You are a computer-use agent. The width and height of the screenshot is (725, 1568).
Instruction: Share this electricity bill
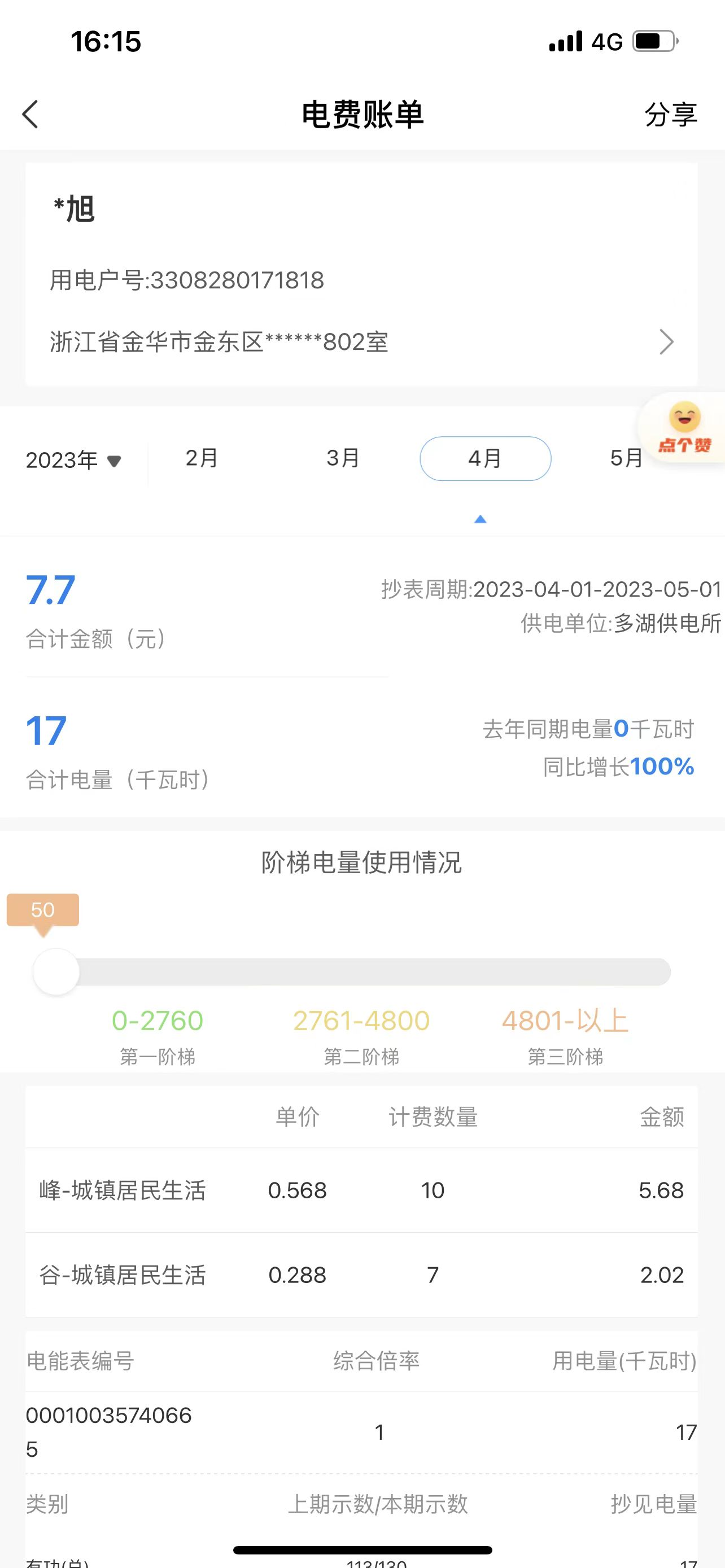[670, 115]
